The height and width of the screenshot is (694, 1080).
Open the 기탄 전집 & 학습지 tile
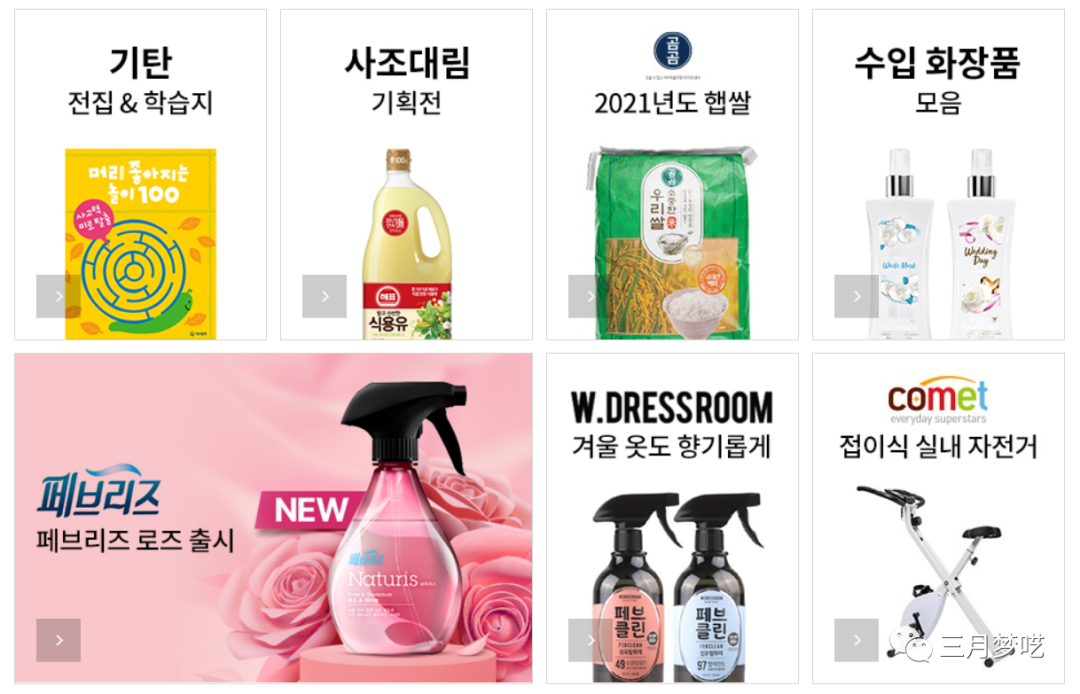pos(140,175)
